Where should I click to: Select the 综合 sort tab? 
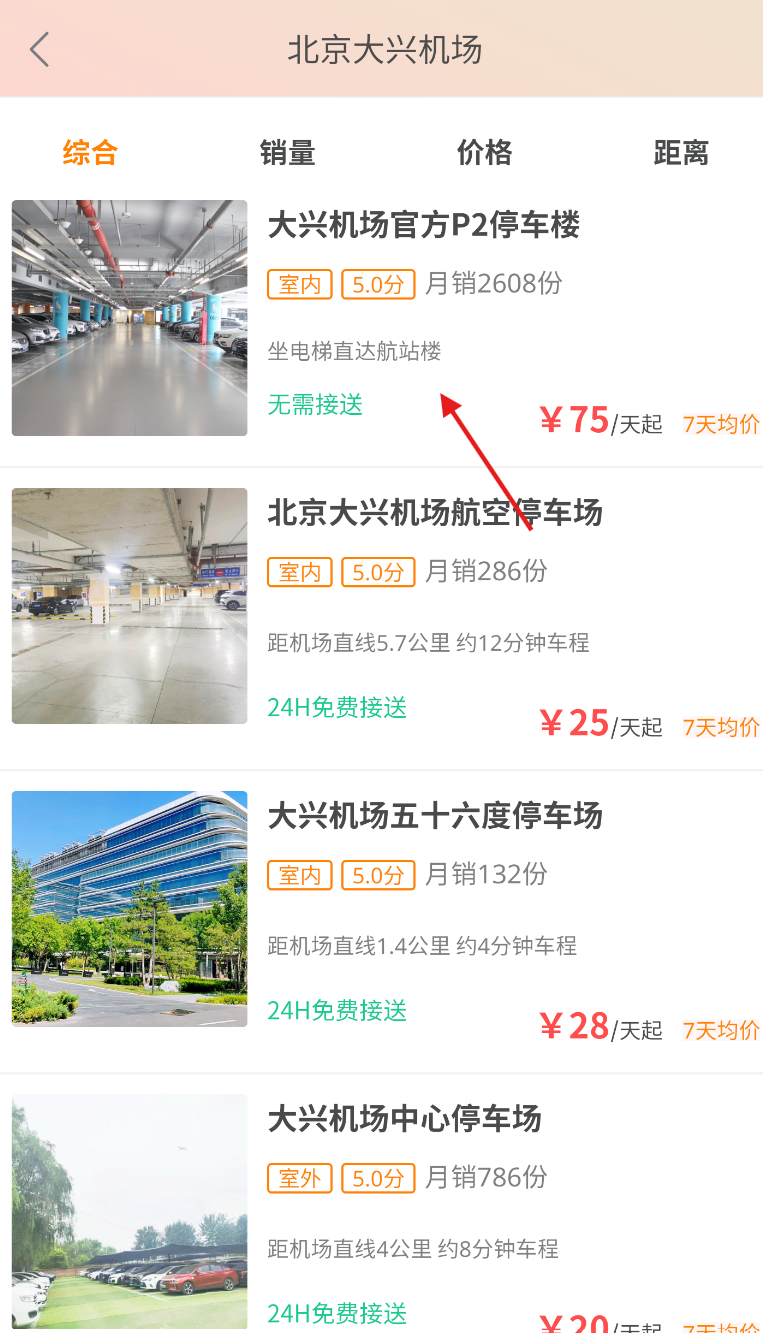[x=90, y=153]
